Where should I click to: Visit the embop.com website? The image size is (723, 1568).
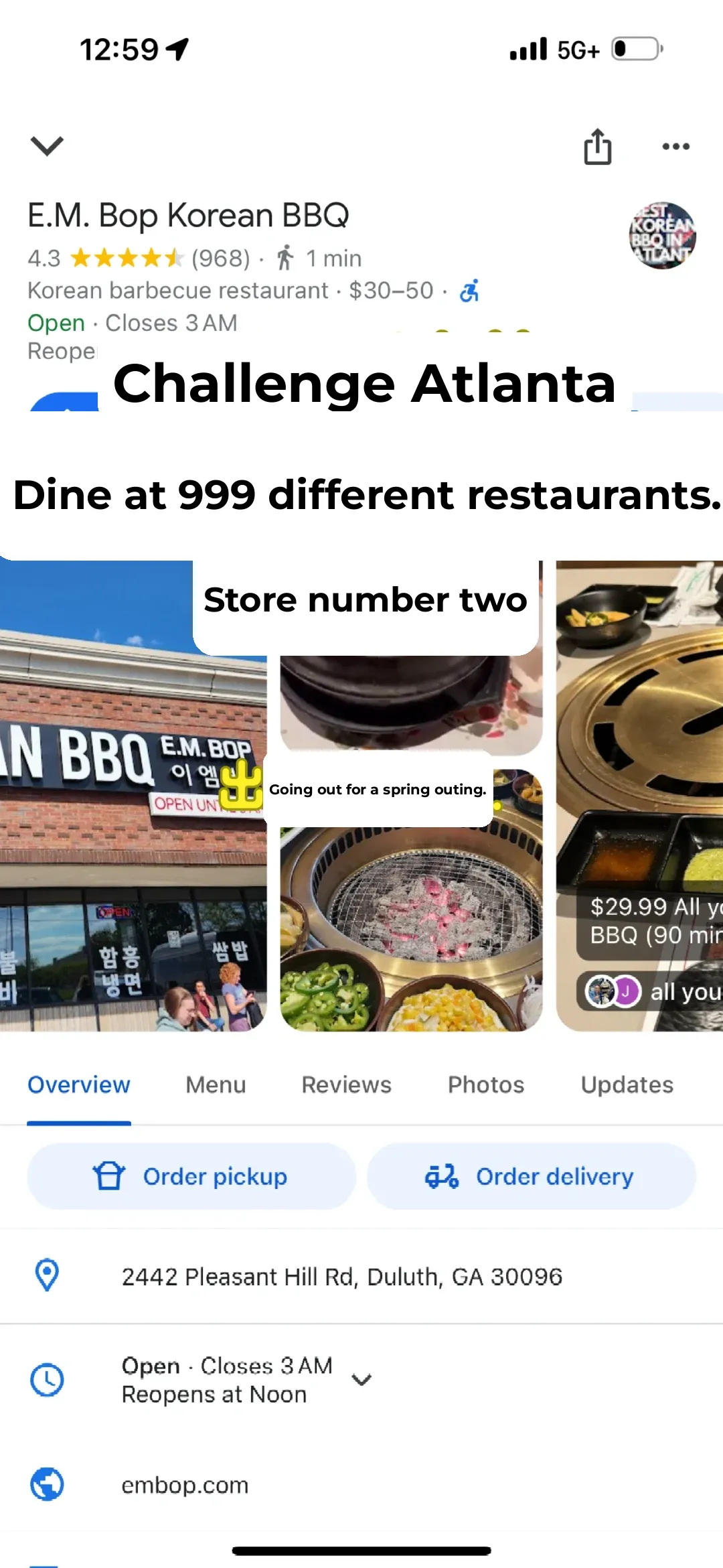(185, 1485)
